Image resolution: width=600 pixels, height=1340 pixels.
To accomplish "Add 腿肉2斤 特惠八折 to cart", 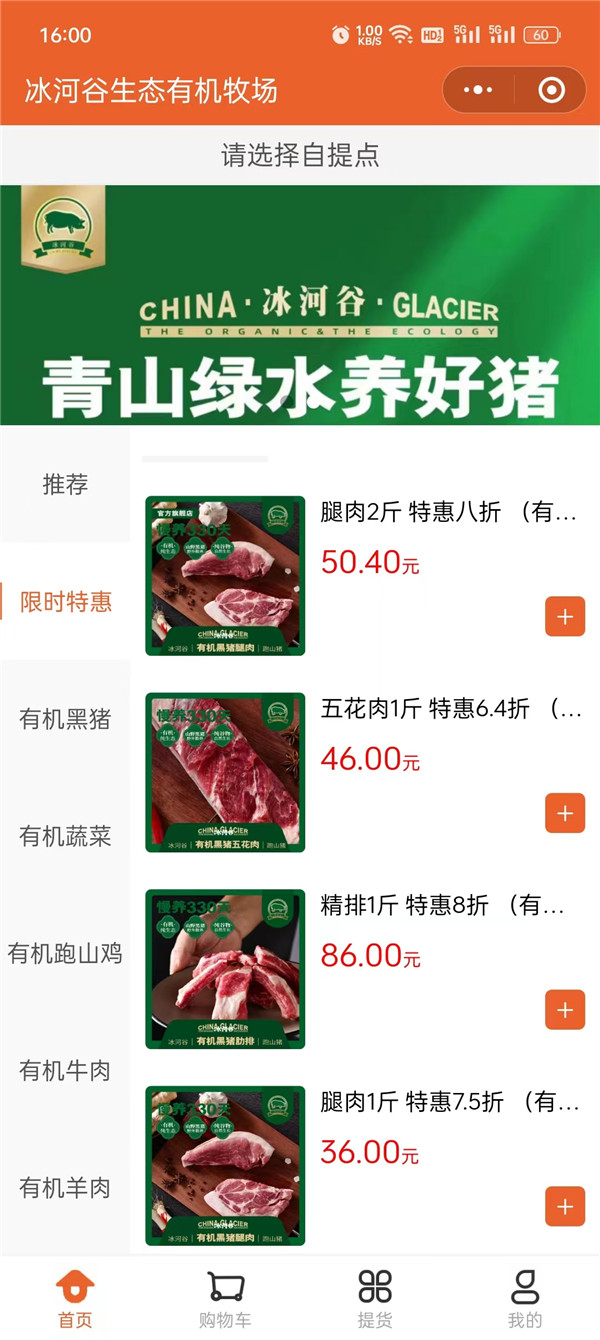I will coord(565,617).
